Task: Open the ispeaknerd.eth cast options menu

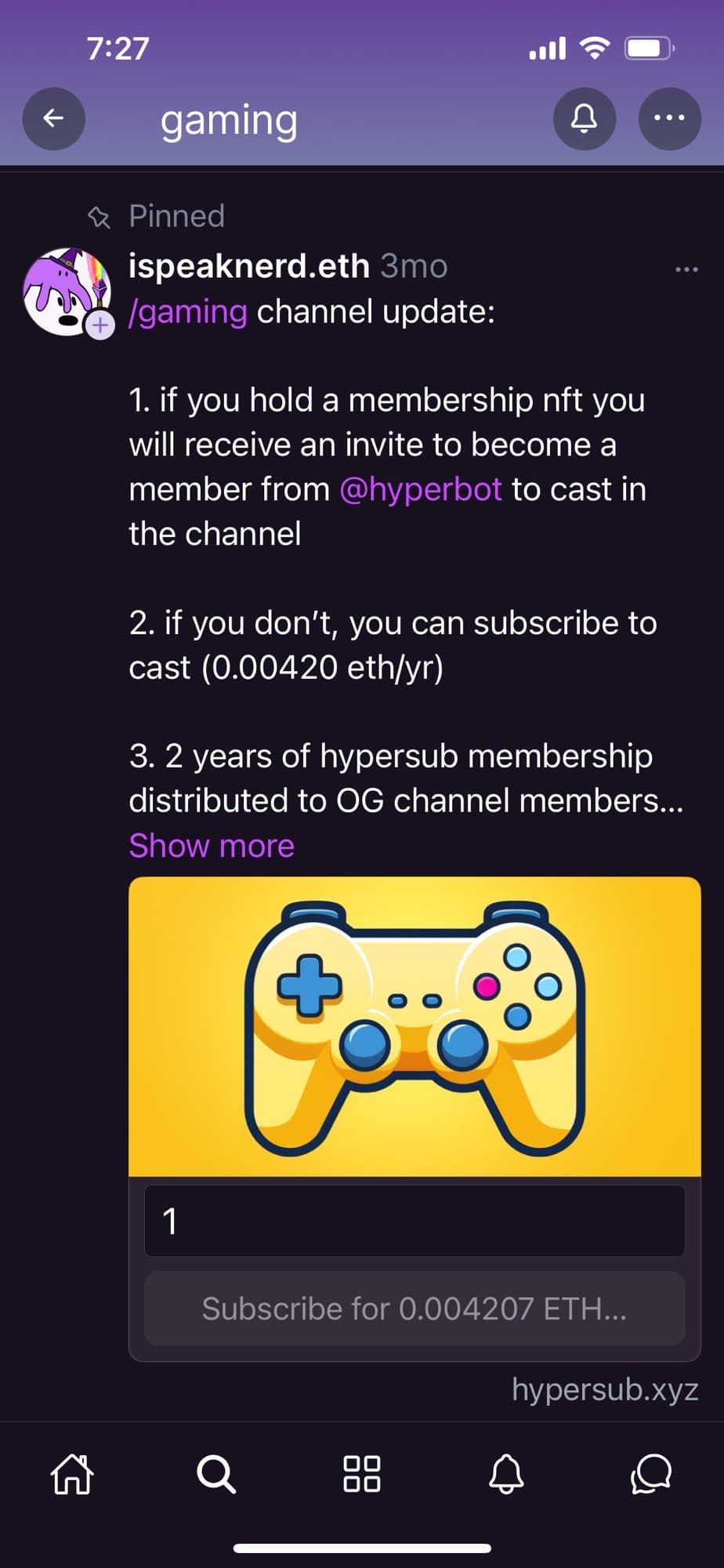Action: [x=686, y=270]
